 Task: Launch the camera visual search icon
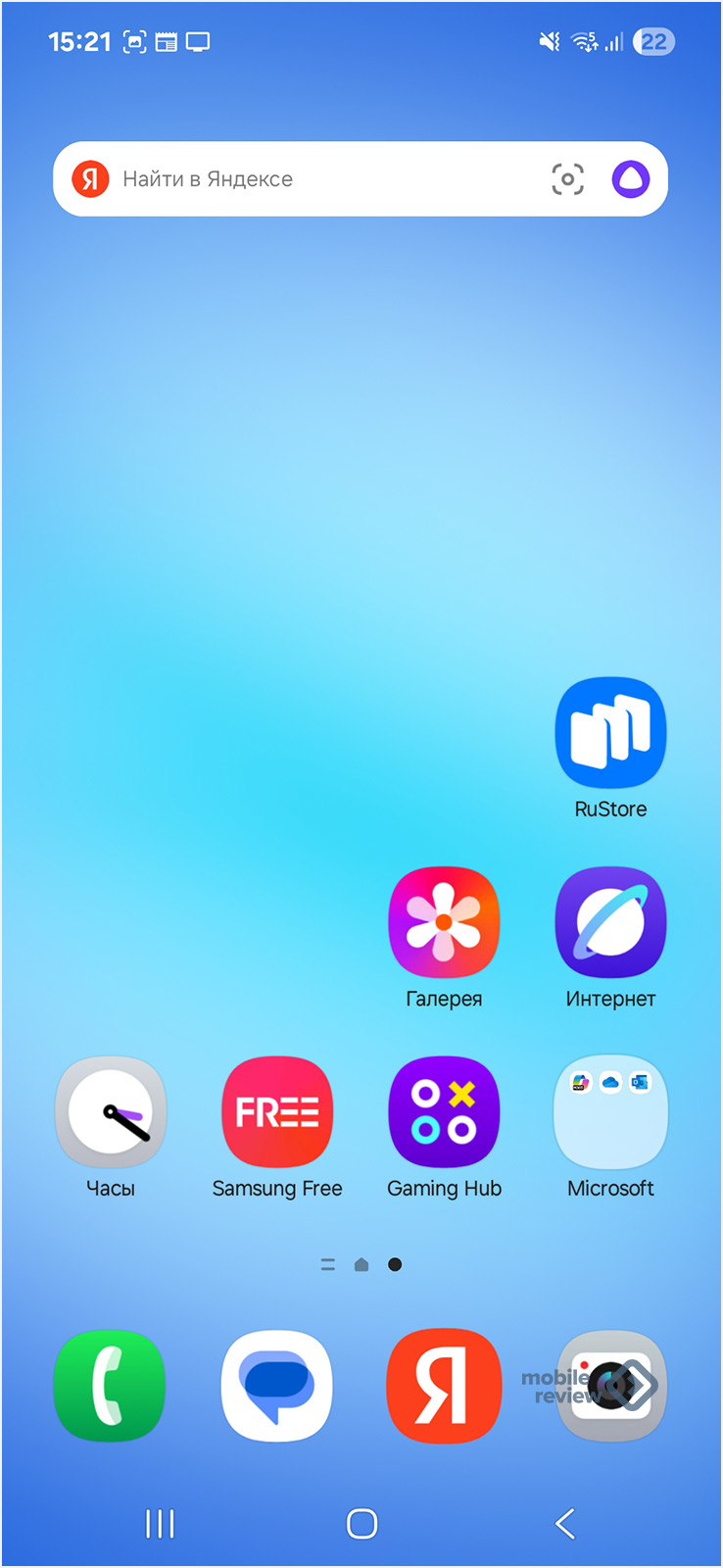[x=567, y=179]
